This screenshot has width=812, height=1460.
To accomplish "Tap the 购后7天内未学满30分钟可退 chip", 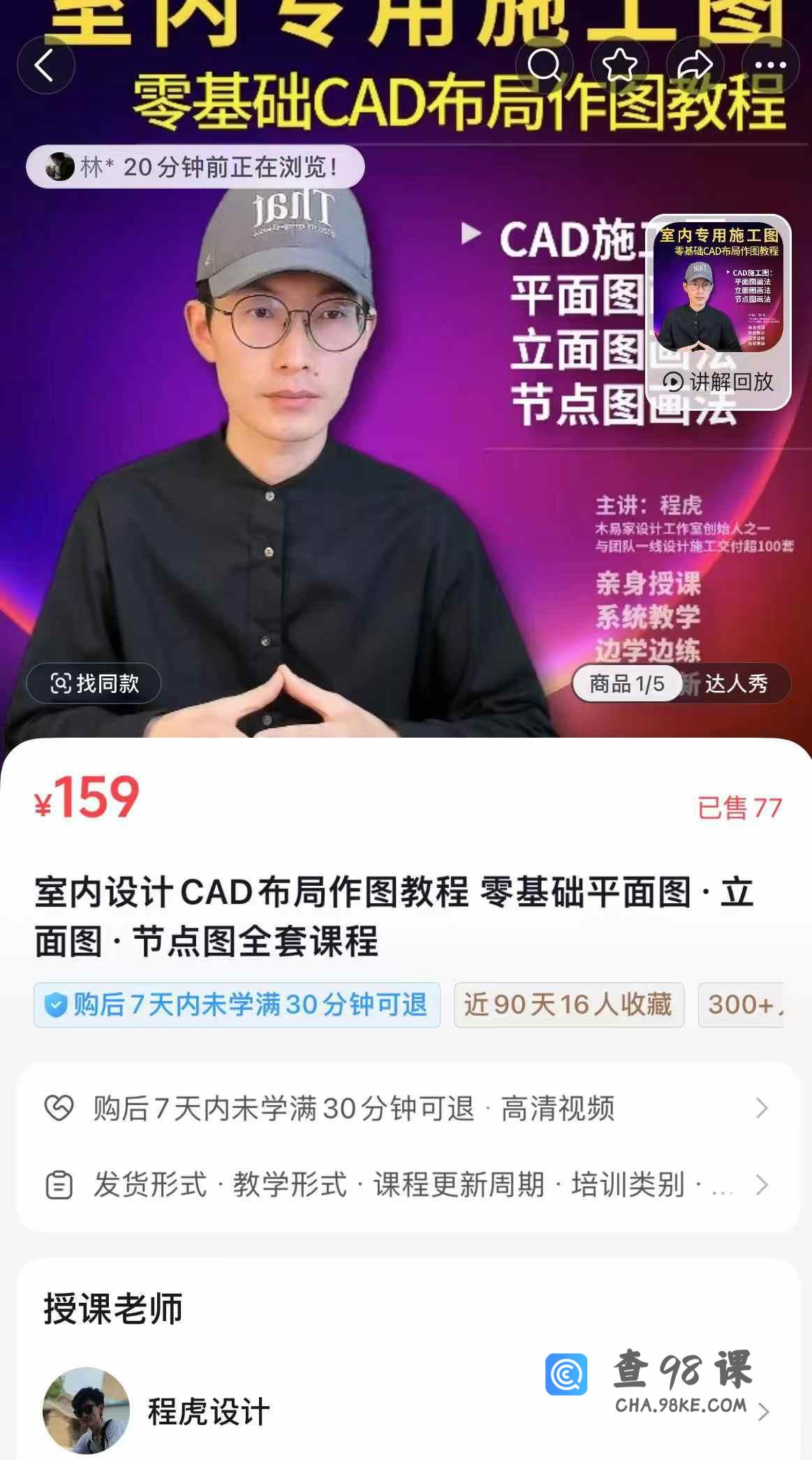I will point(237,1005).
